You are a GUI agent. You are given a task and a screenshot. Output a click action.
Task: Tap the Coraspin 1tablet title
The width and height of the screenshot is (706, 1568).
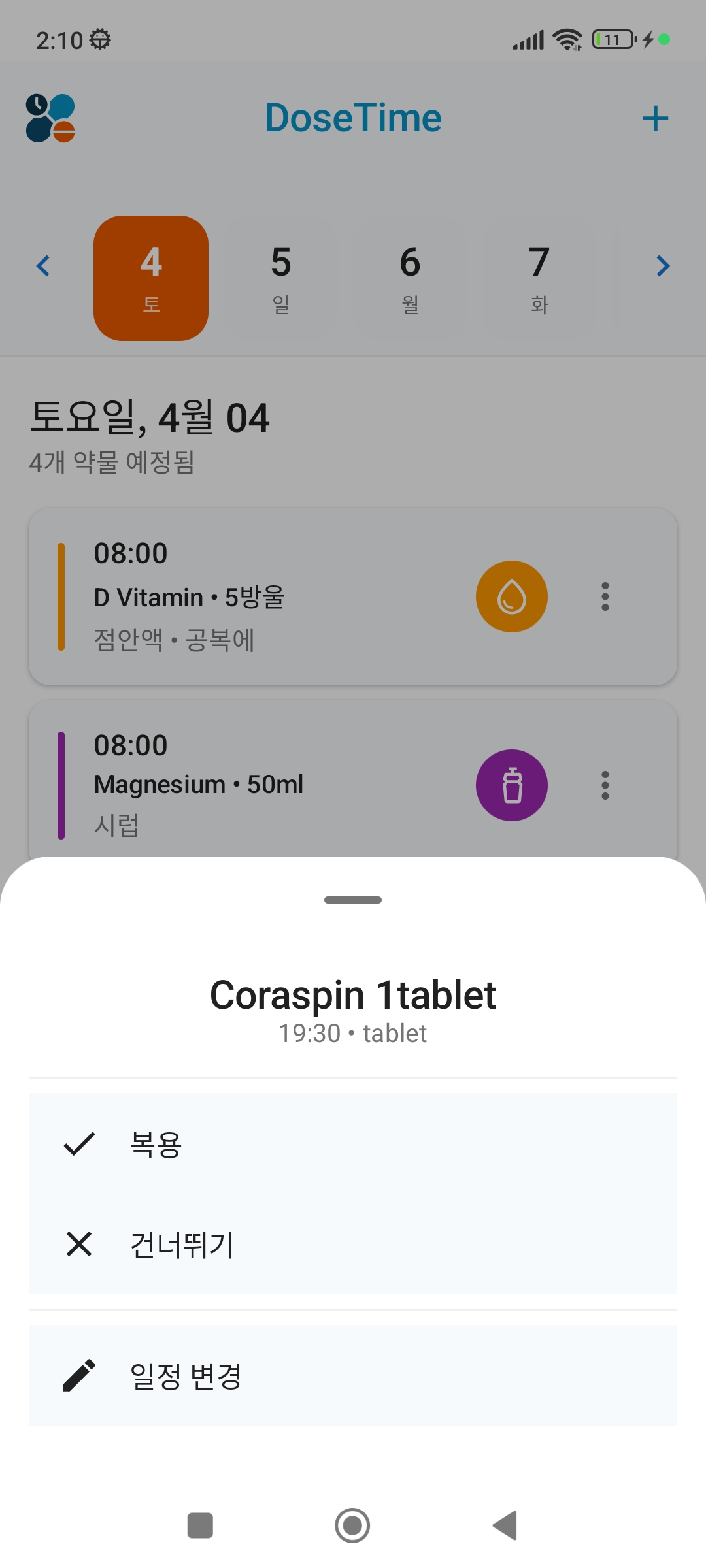353,994
